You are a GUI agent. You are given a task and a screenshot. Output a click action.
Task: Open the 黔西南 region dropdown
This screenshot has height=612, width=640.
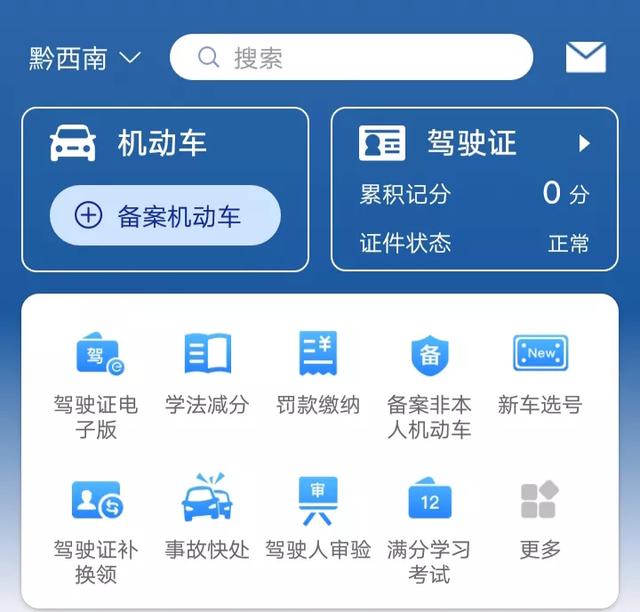click(x=85, y=58)
